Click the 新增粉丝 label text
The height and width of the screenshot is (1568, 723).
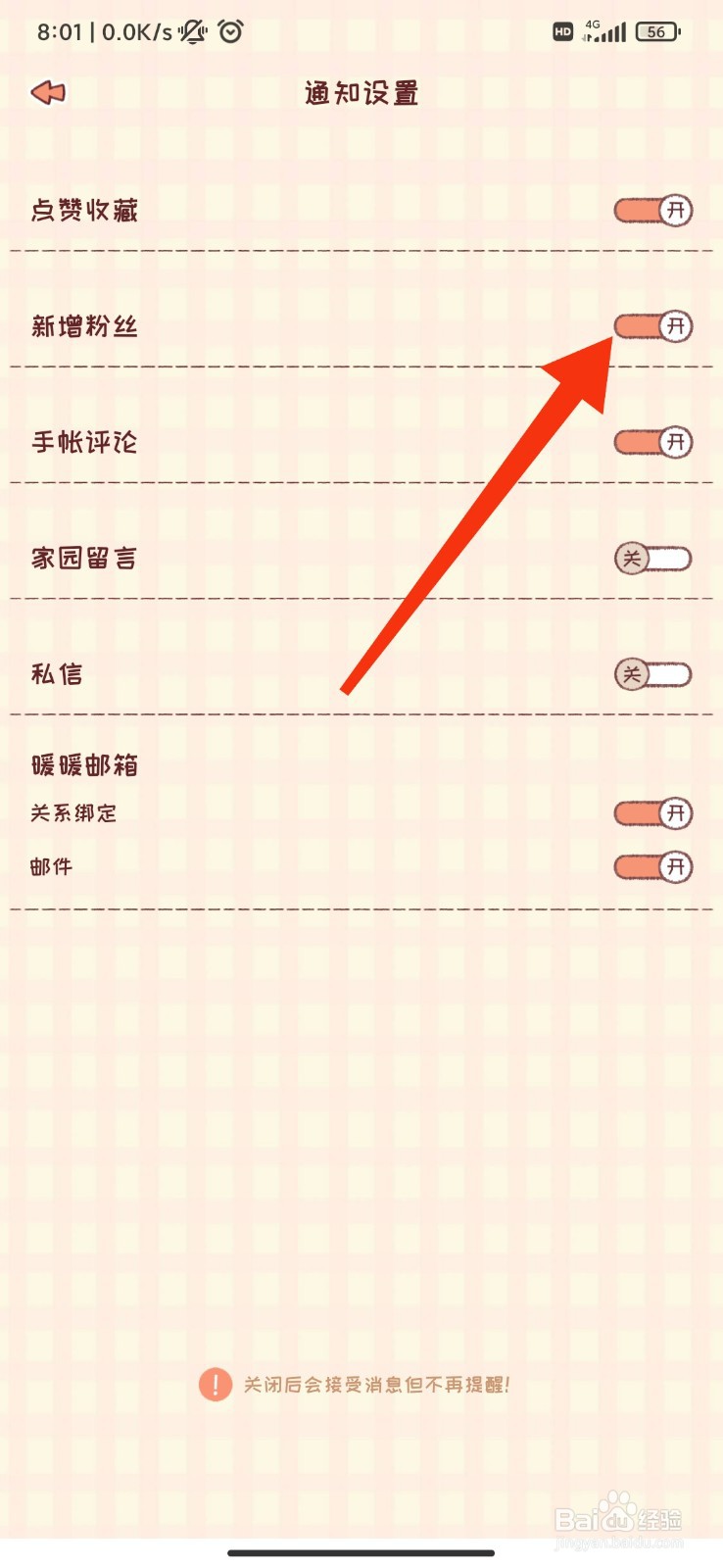click(x=82, y=326)
